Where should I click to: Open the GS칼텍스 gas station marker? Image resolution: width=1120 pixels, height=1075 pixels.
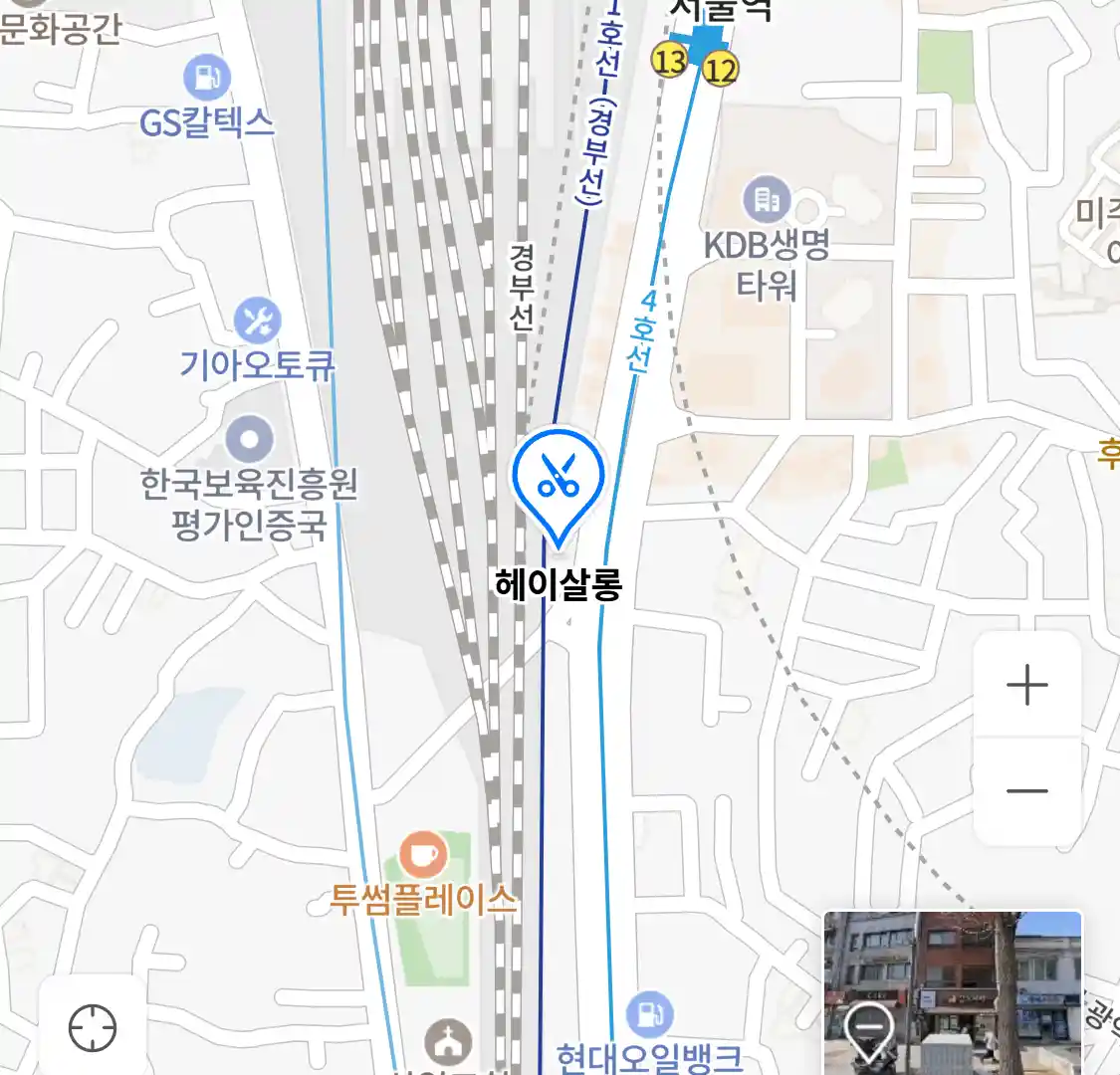click(207, 79)
